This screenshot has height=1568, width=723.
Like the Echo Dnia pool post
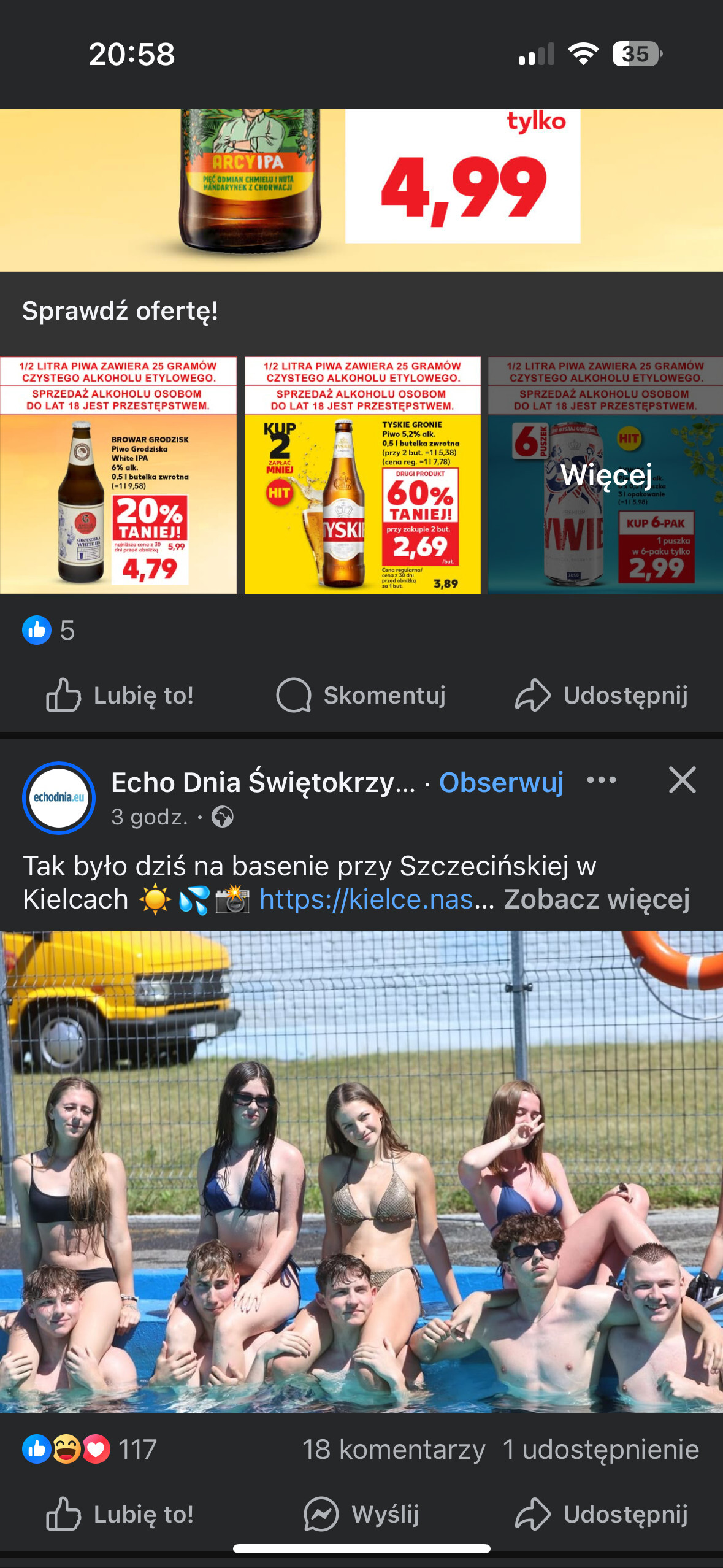click(x=120, y=1514)
